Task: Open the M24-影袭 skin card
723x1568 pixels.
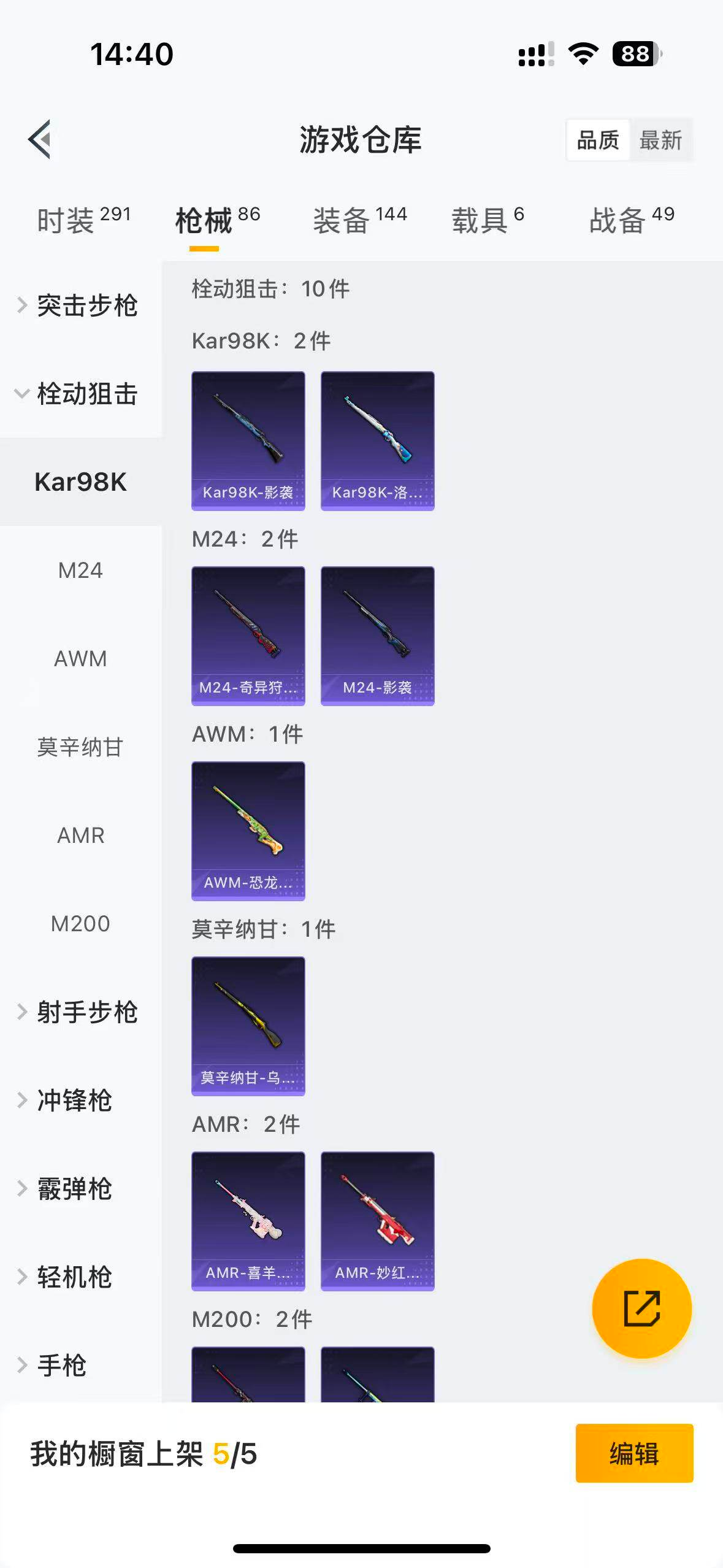Action: (377, 636)
